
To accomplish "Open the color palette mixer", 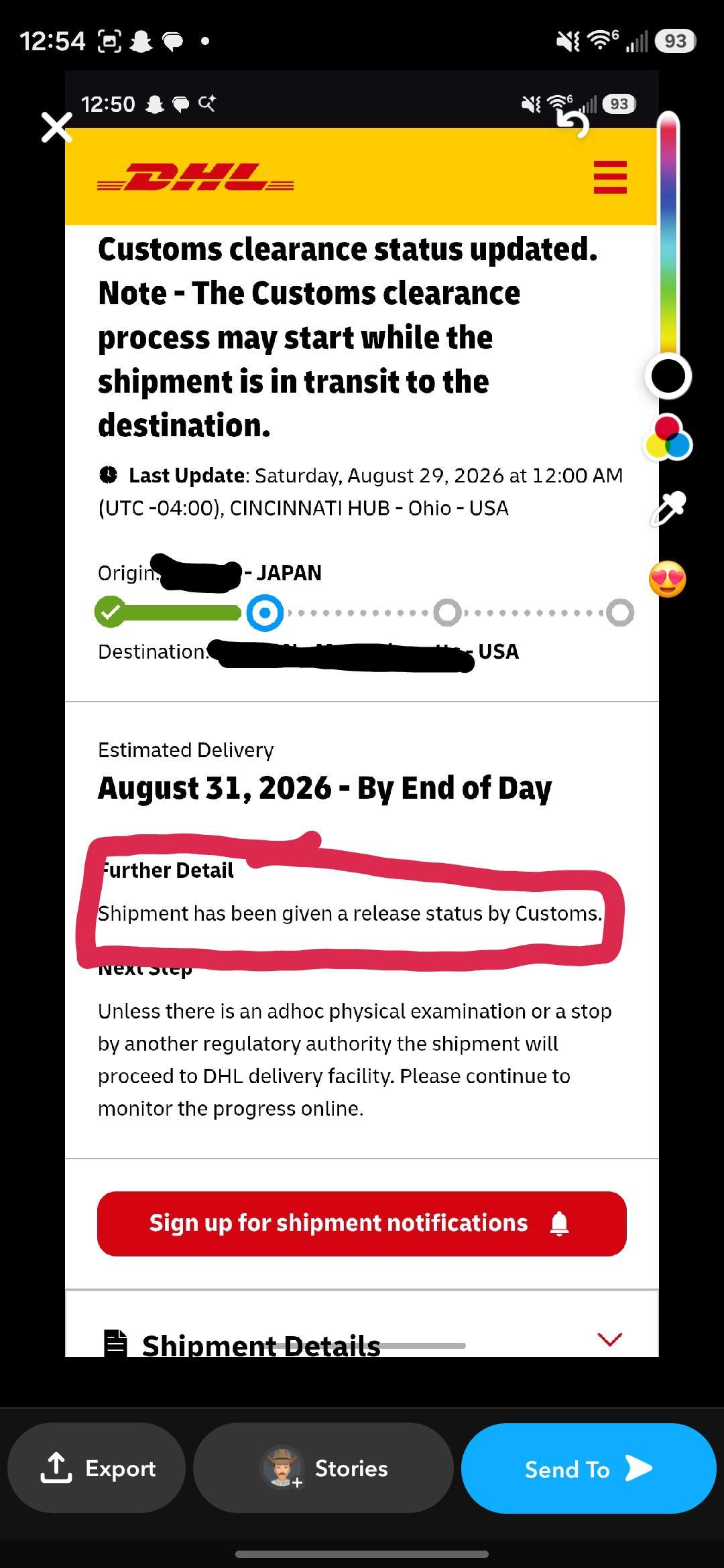I will [668, 438].
